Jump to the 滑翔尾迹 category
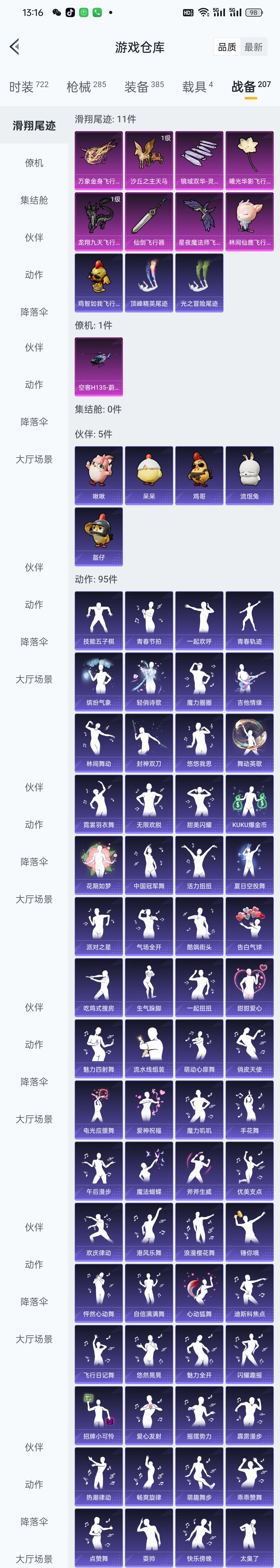Screen dimensions: 280x1568 [34, 125]
